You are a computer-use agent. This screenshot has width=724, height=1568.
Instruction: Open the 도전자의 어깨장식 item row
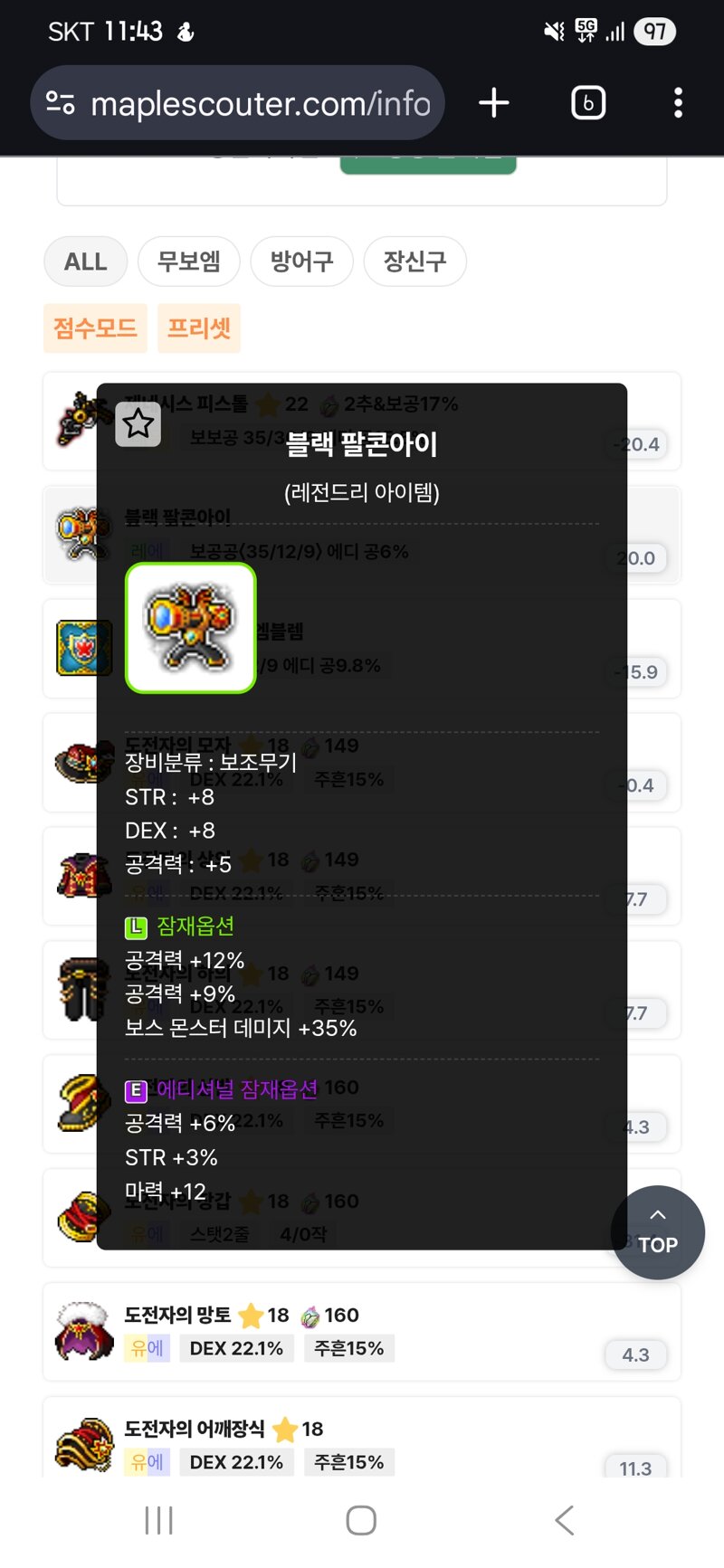[x=362, y=1439]
